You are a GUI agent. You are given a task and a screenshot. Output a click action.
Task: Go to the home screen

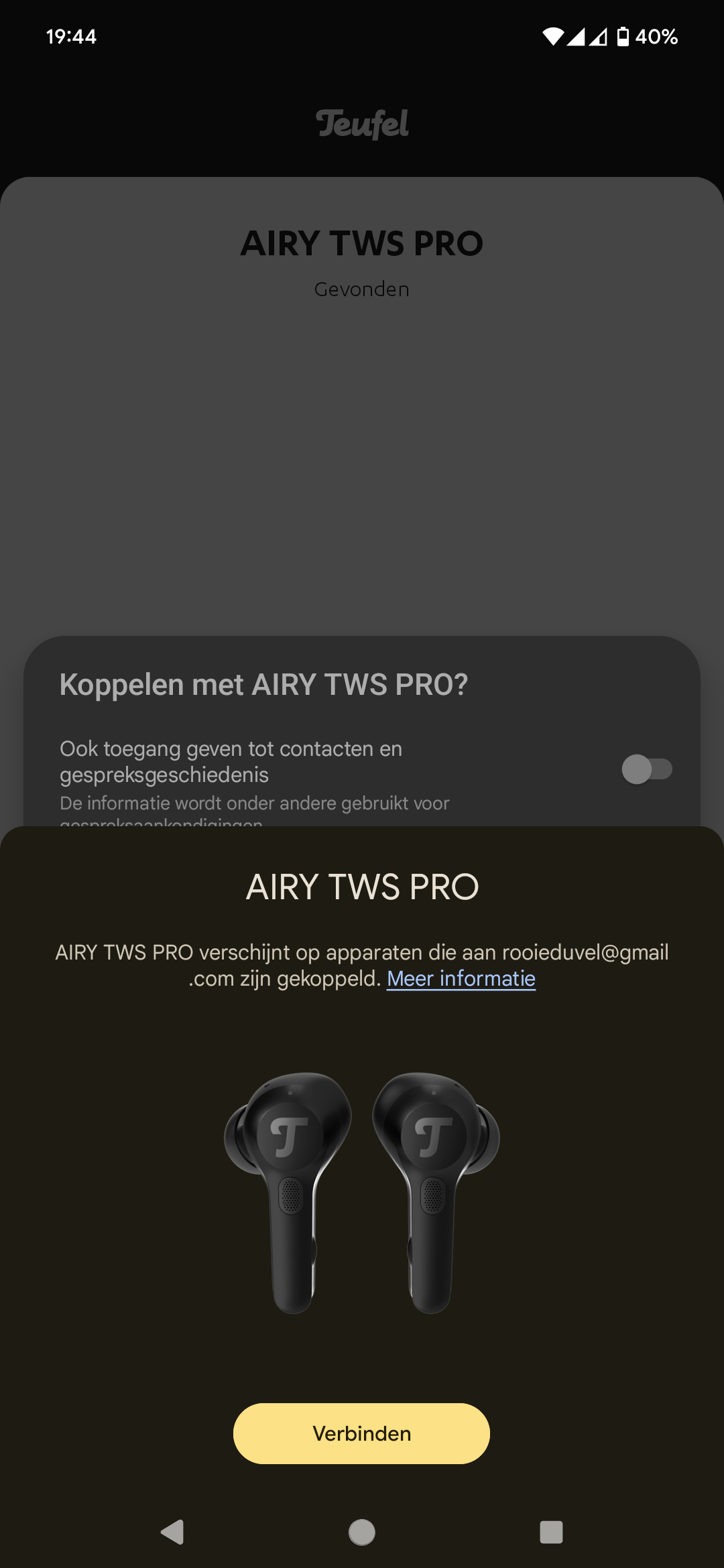point(362,1532)
